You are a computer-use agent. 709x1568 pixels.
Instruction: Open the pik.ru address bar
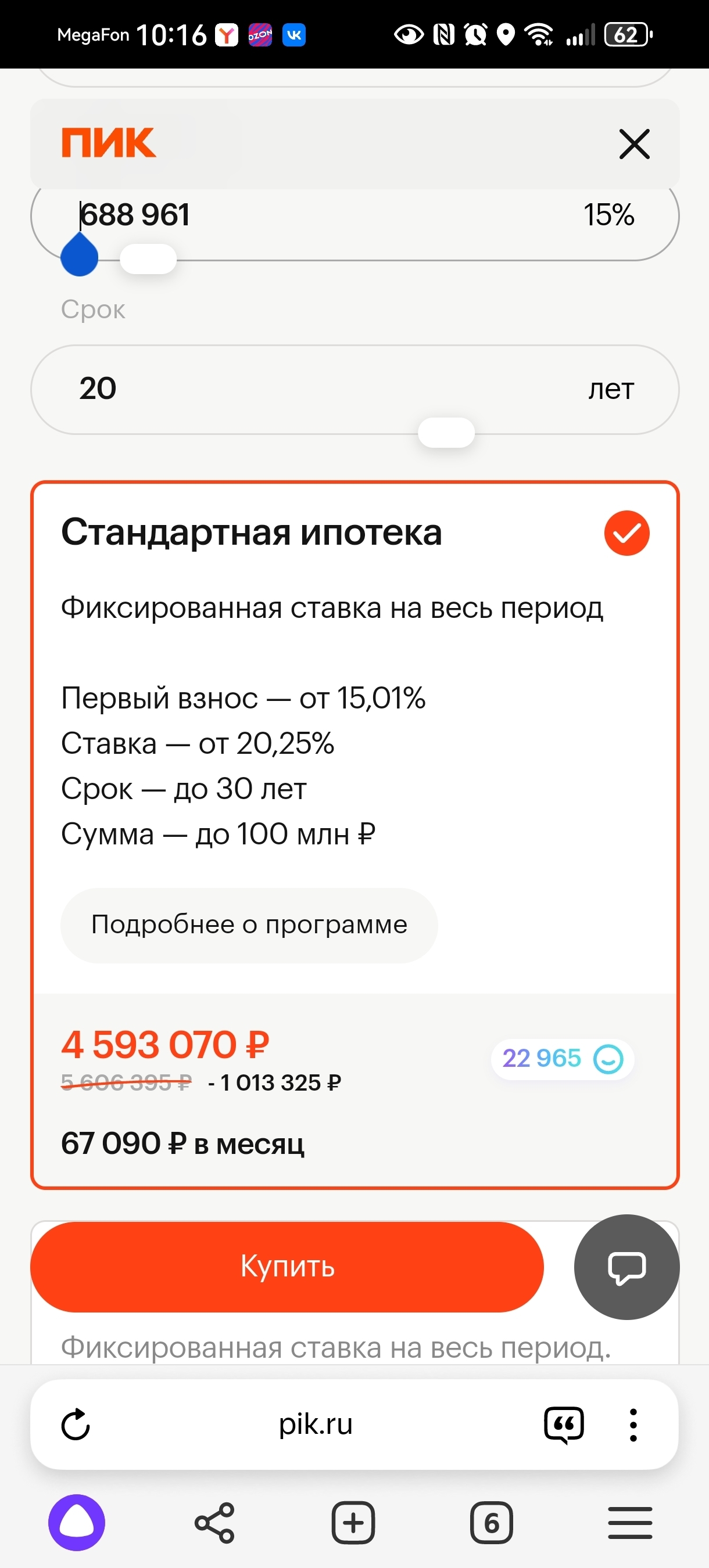[316, 1425]
